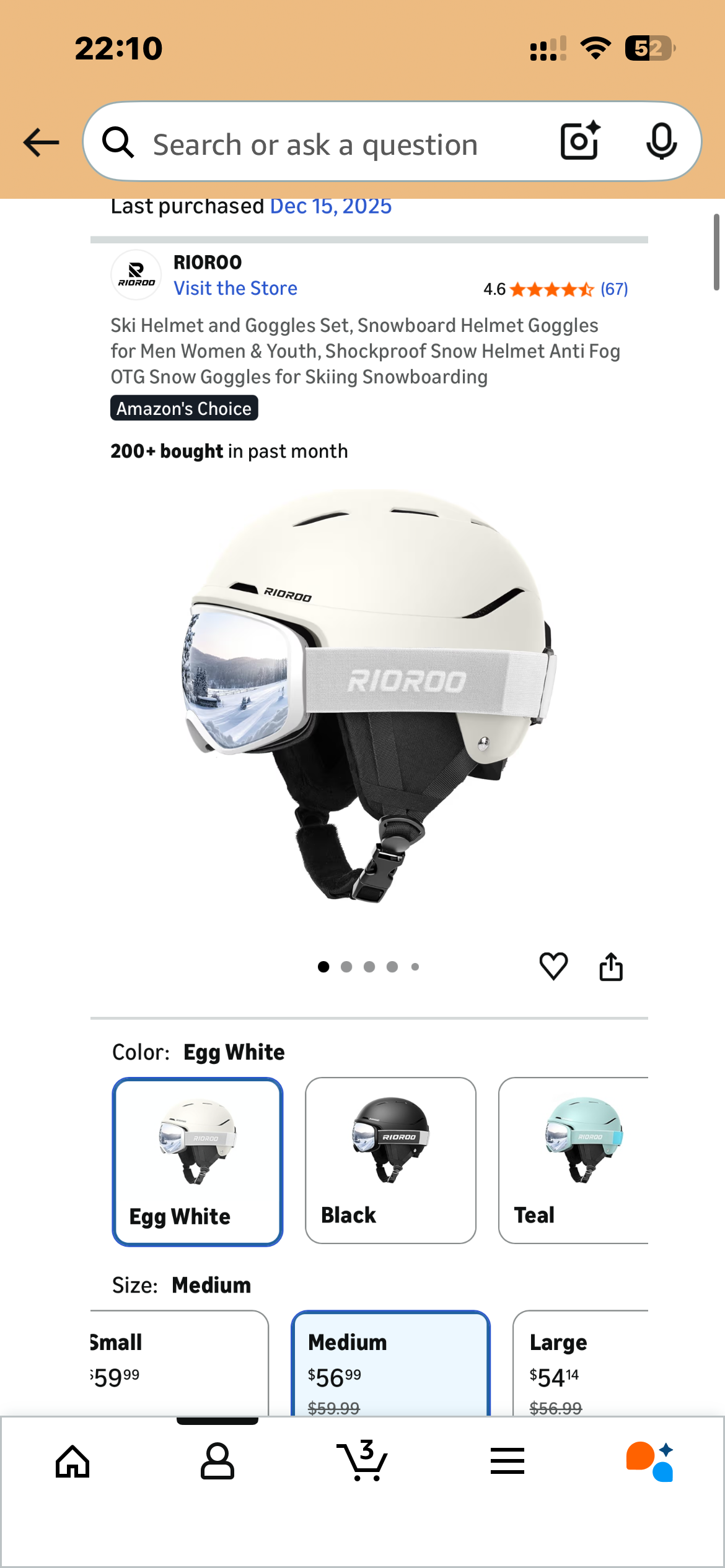
Task: Select size Medium
Action: coord(390,1362)
